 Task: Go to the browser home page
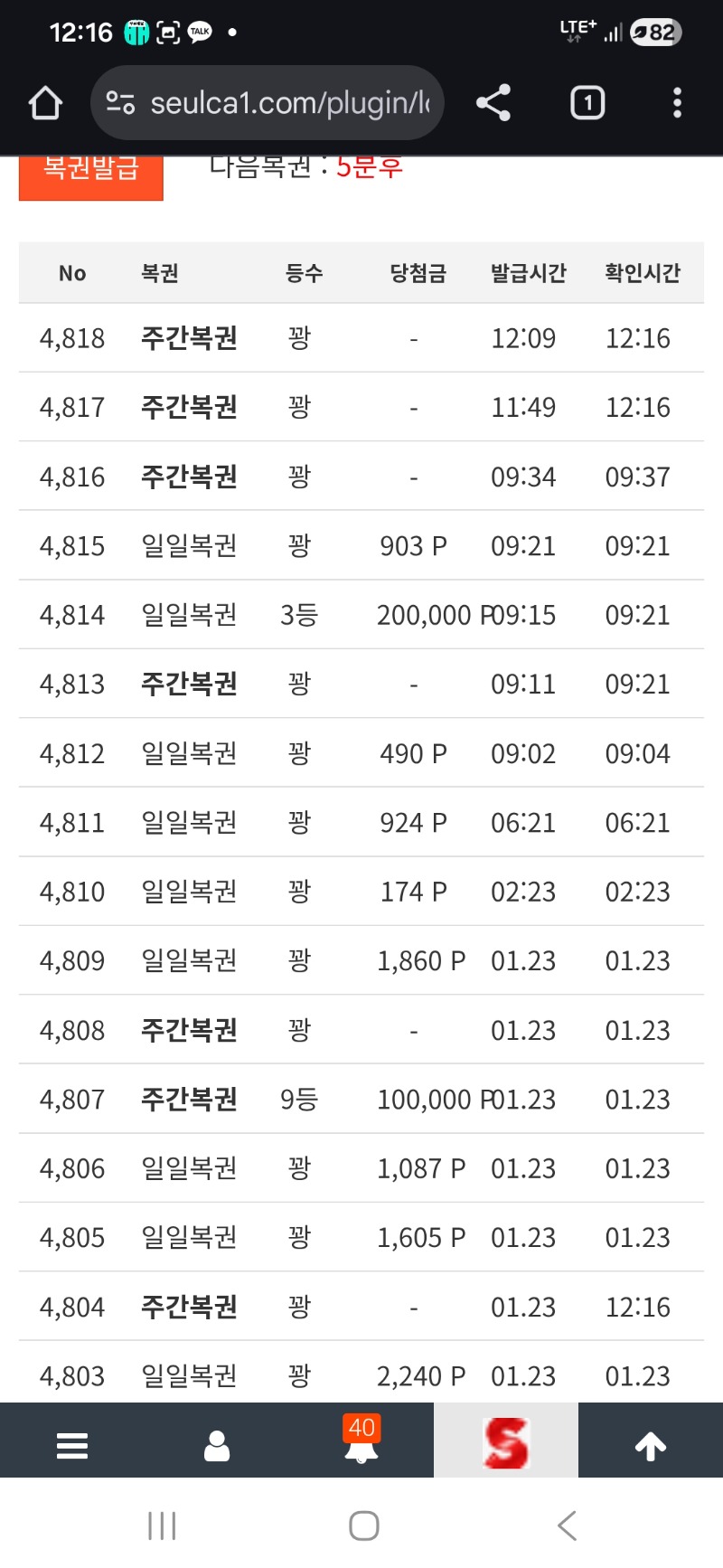point(45,103)
